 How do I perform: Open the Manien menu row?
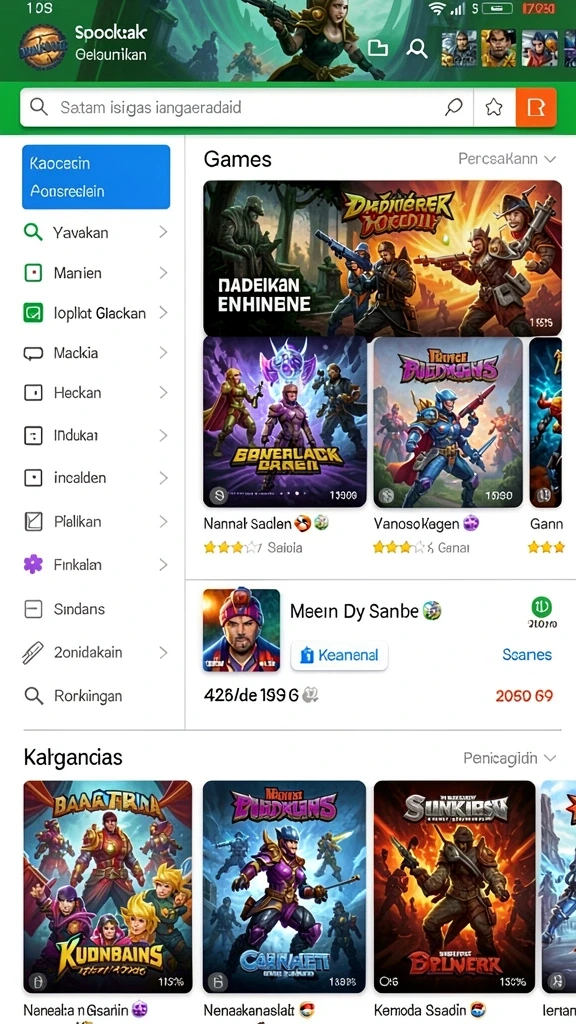tap(96, 273)
